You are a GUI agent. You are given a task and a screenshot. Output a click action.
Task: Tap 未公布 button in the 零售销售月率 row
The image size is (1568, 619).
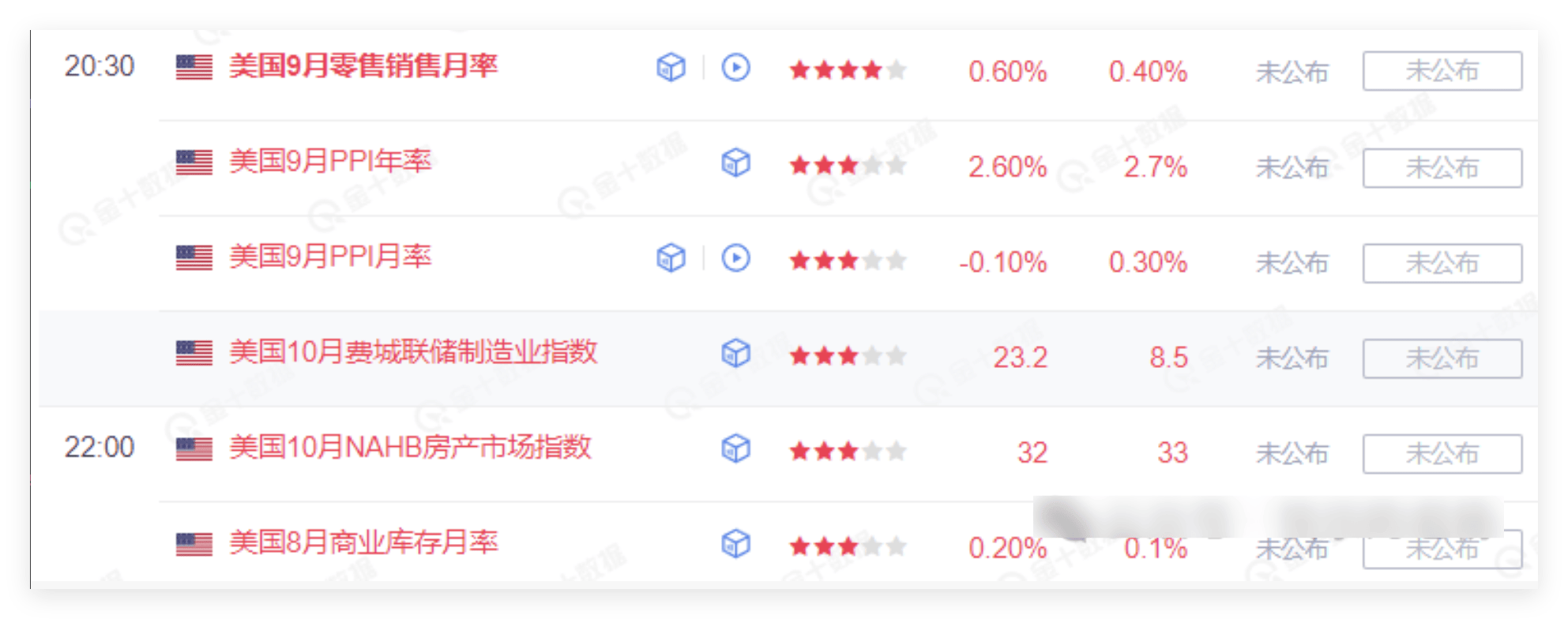click(1442, 71)
